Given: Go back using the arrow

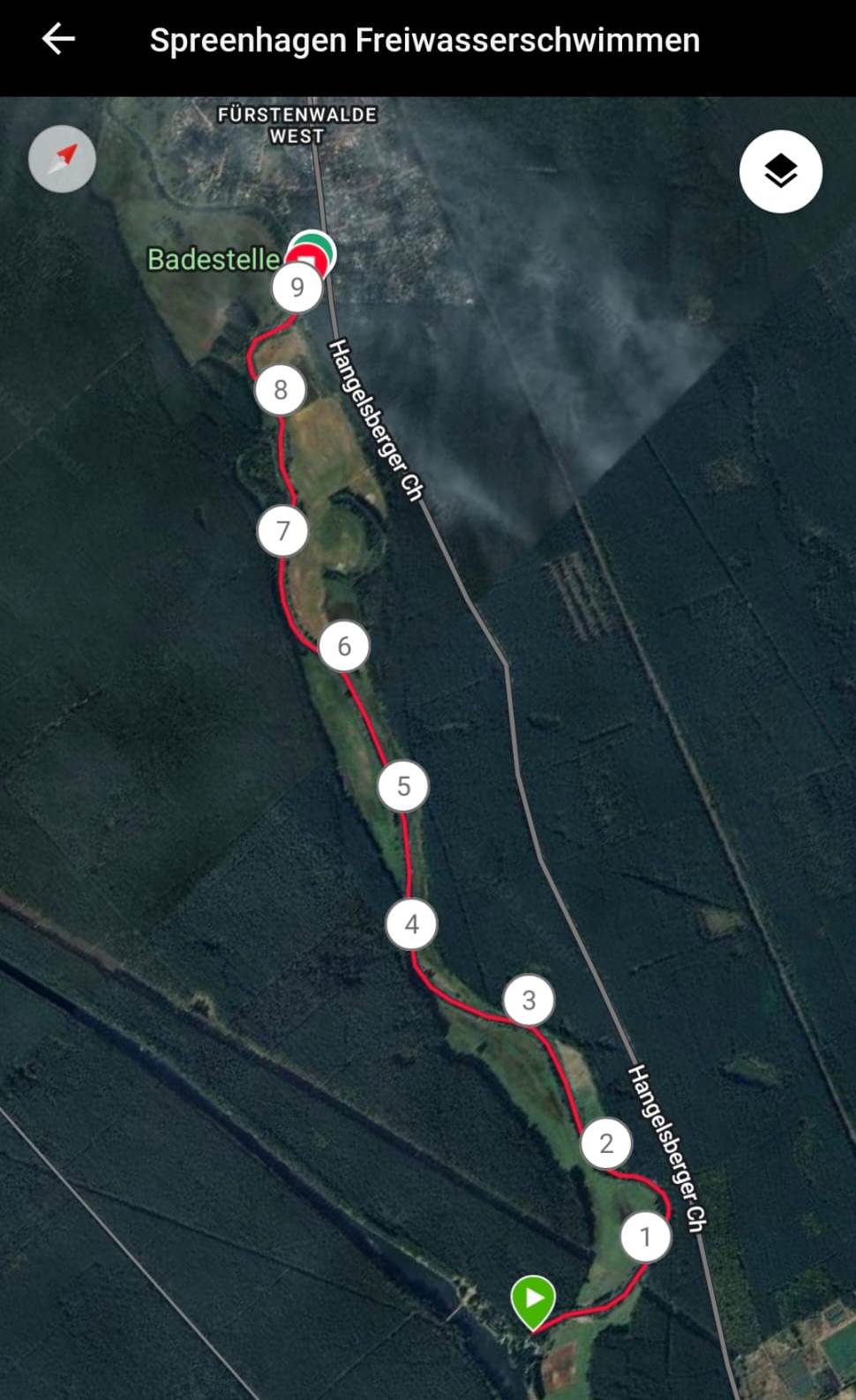Looking at the screenshot, I should click(58, 40).
